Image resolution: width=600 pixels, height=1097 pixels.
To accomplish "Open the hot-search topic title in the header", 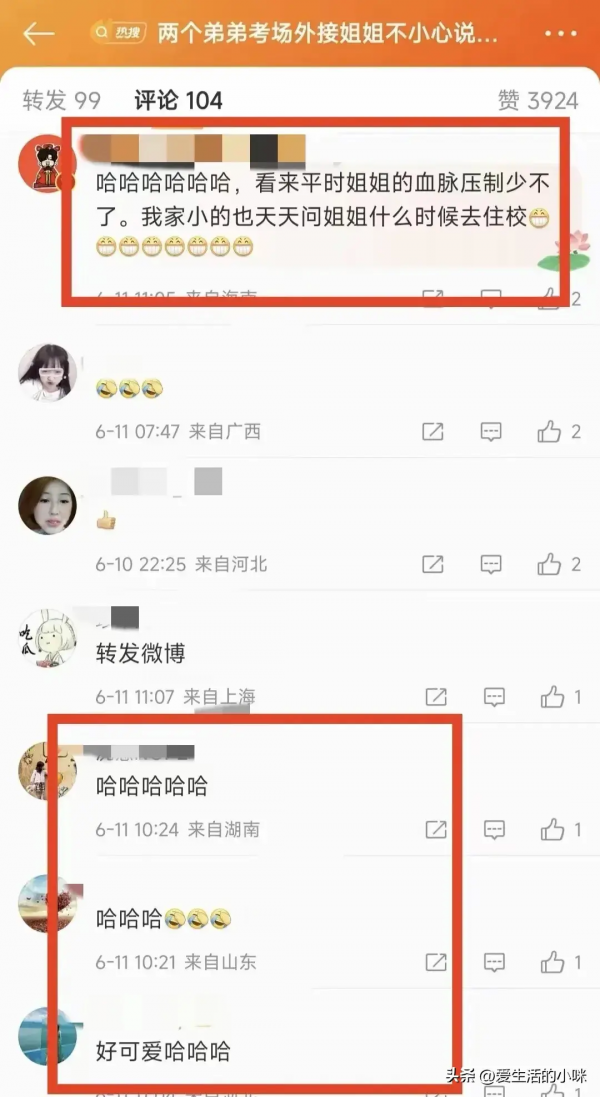I will (x=328, y=34).
